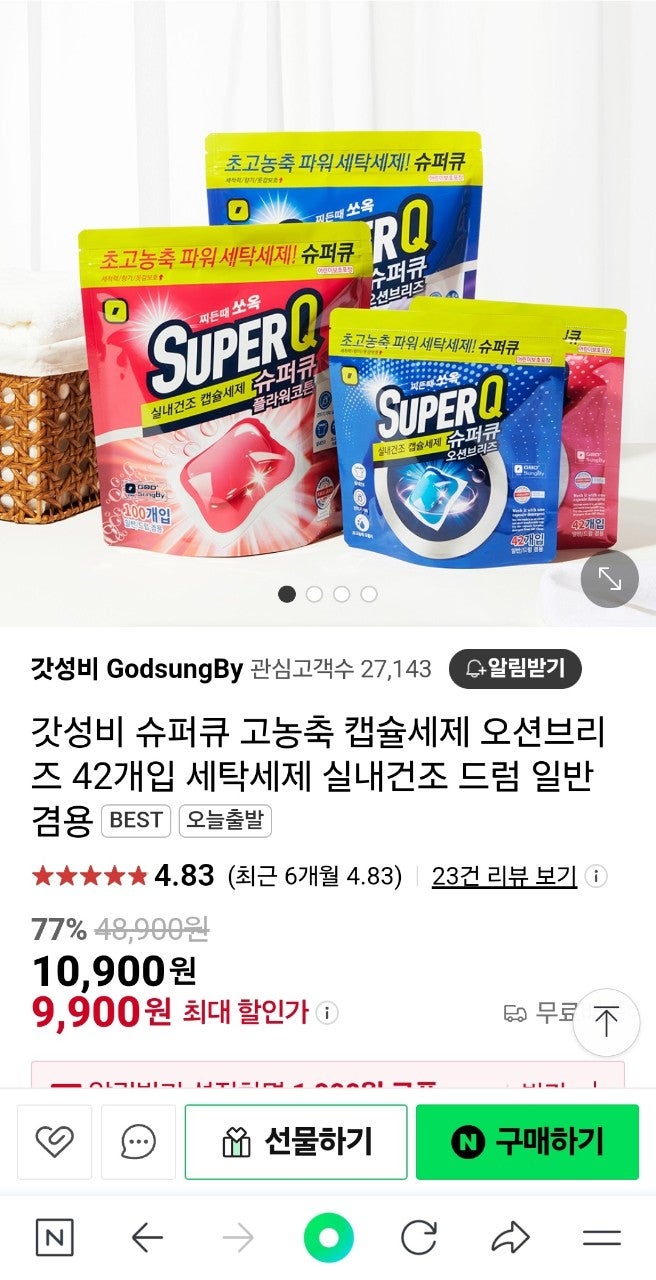Open the 23건 리뷰 보기 link
Screen dimensions: 656x1280
pos(504,877)
